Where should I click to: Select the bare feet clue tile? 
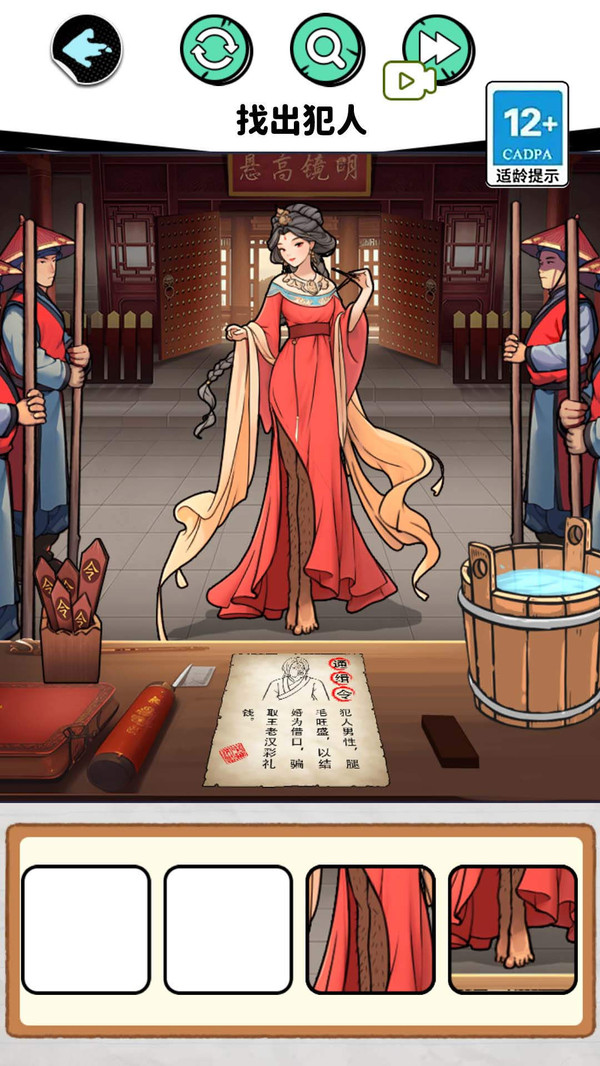tap(513, 929)
